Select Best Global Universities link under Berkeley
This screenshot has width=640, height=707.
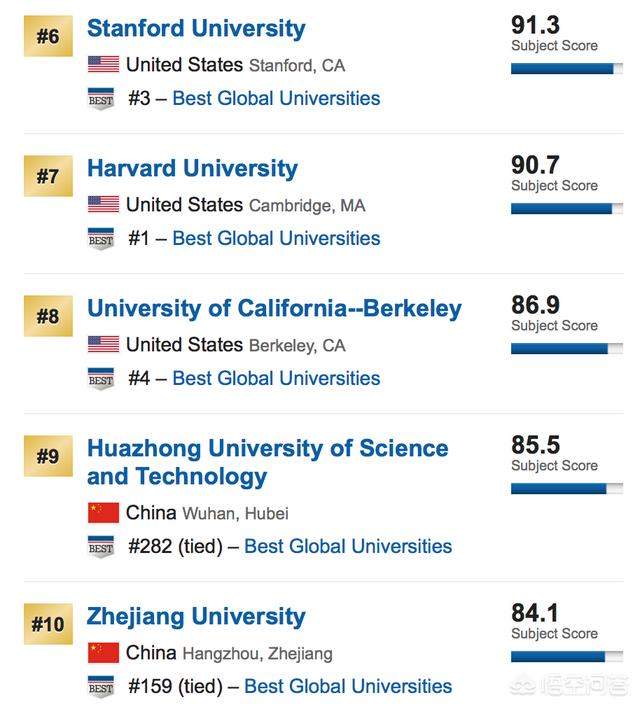[276, 378]
